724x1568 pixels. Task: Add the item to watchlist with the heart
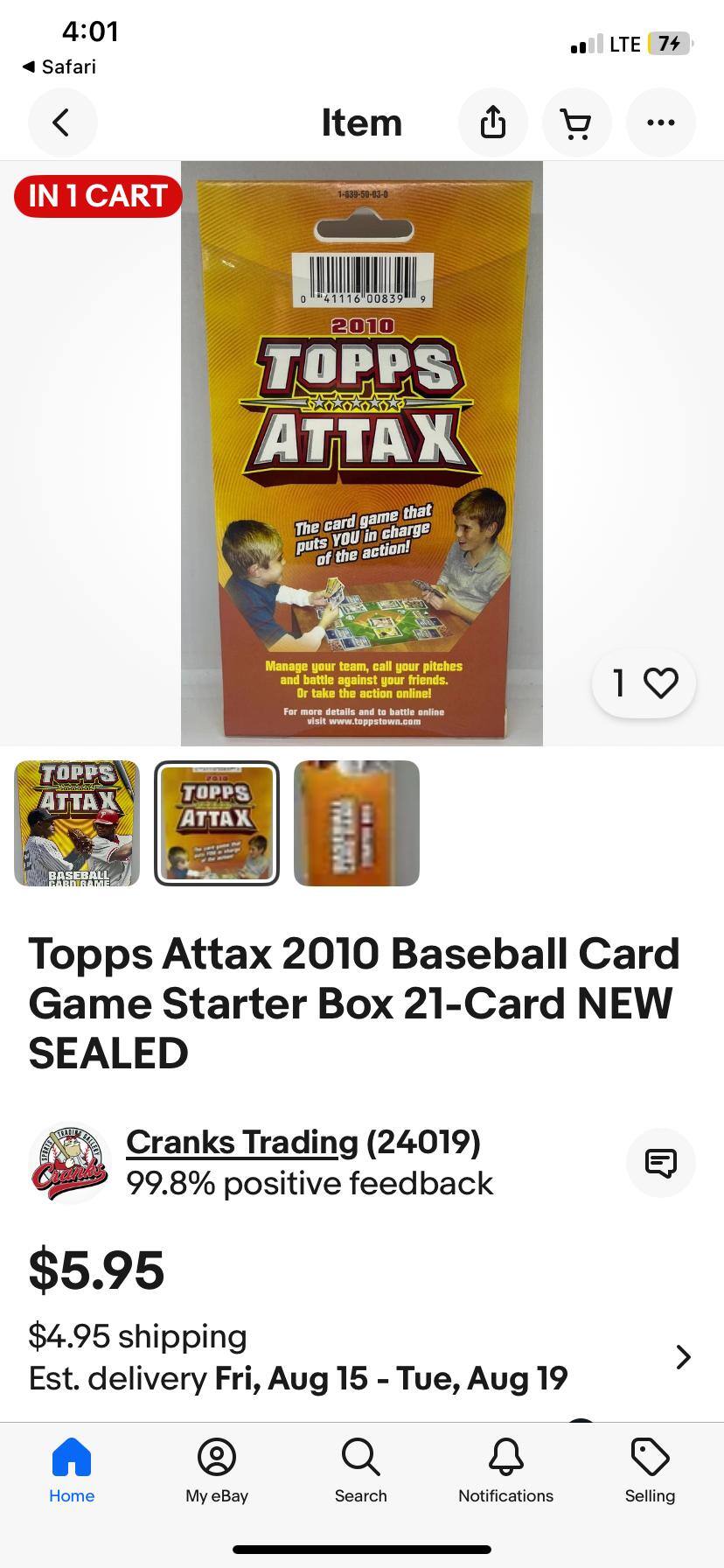644,682
